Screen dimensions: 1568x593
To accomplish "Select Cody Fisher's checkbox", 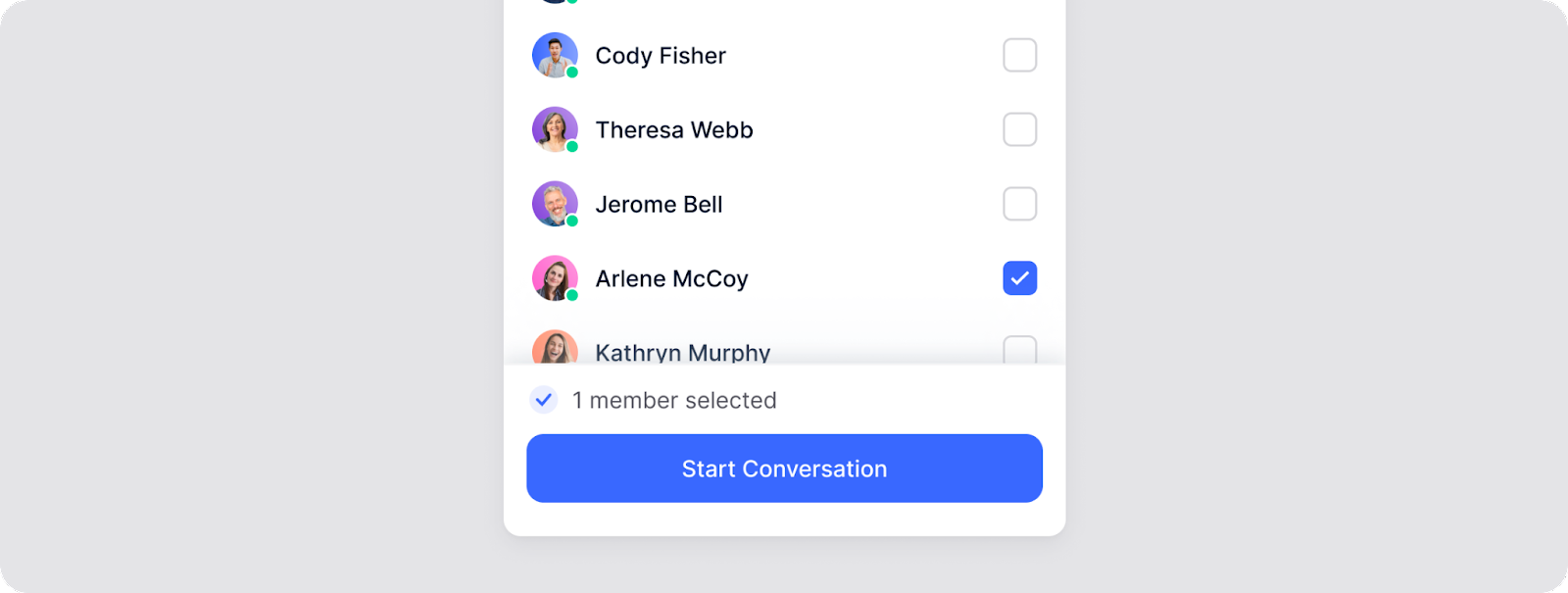I will click(1019, 55).
